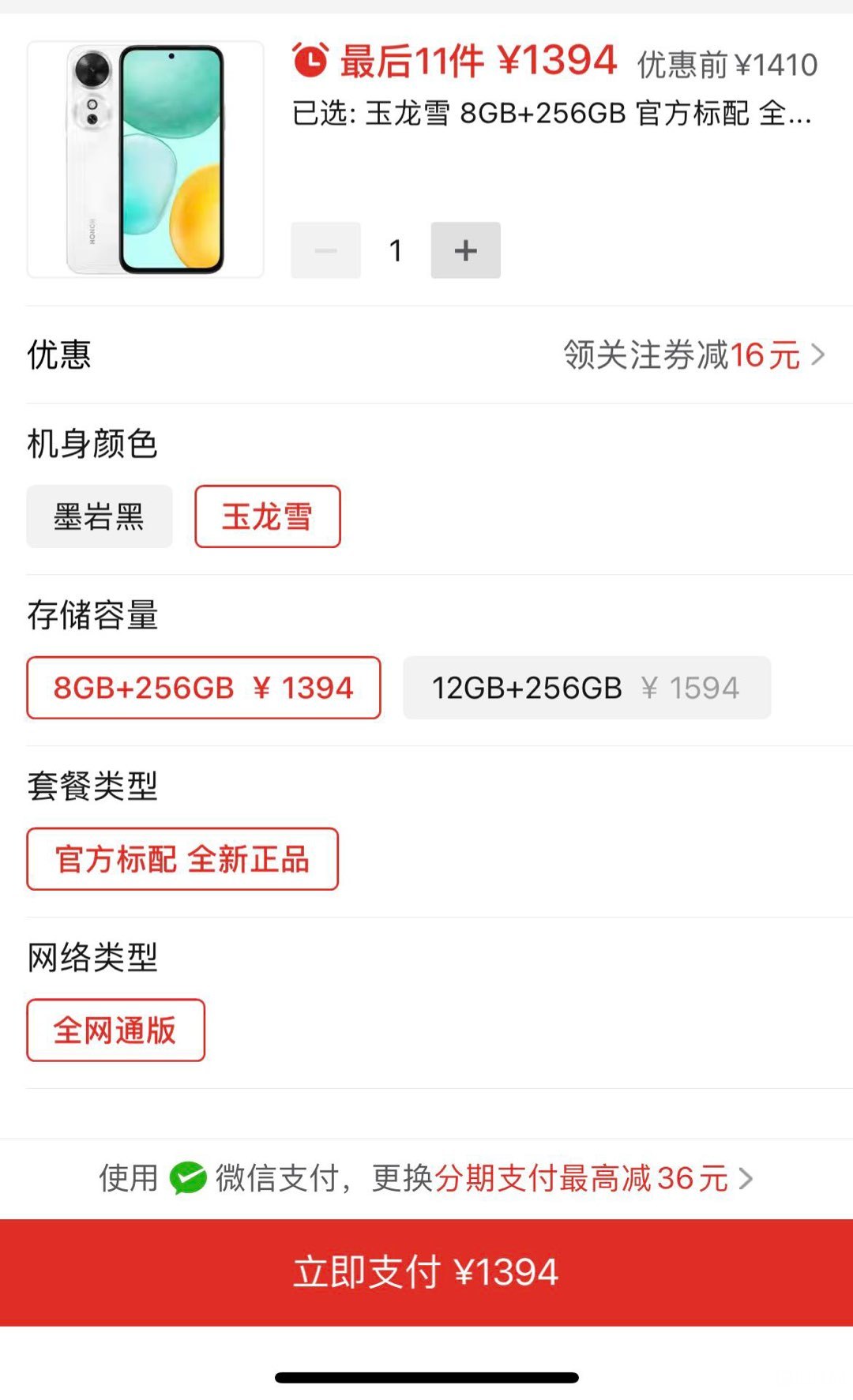Change payment method from 微信支付
The width and height of the screenshot is (853, 1400).
click(426, 1178)
